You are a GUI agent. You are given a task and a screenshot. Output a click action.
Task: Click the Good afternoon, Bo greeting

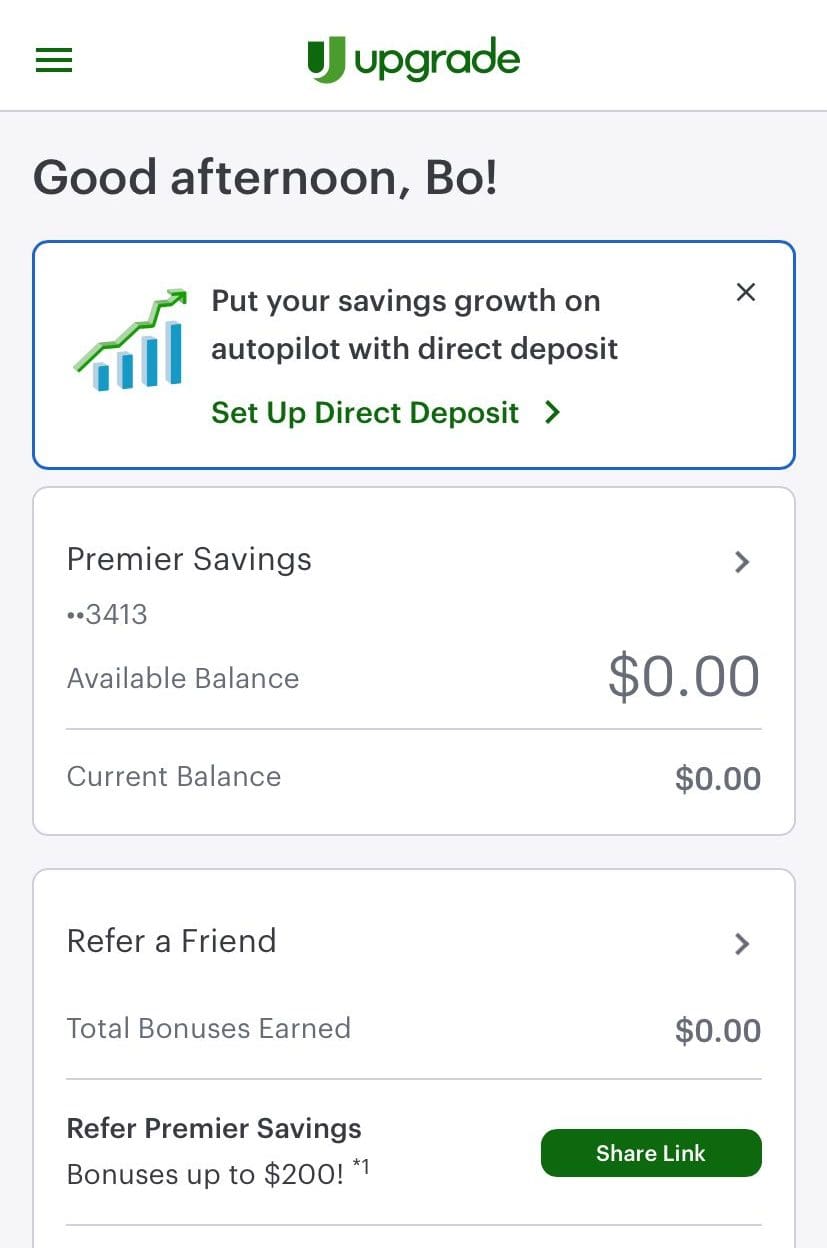pyautogui.click(x=266, y=177)
